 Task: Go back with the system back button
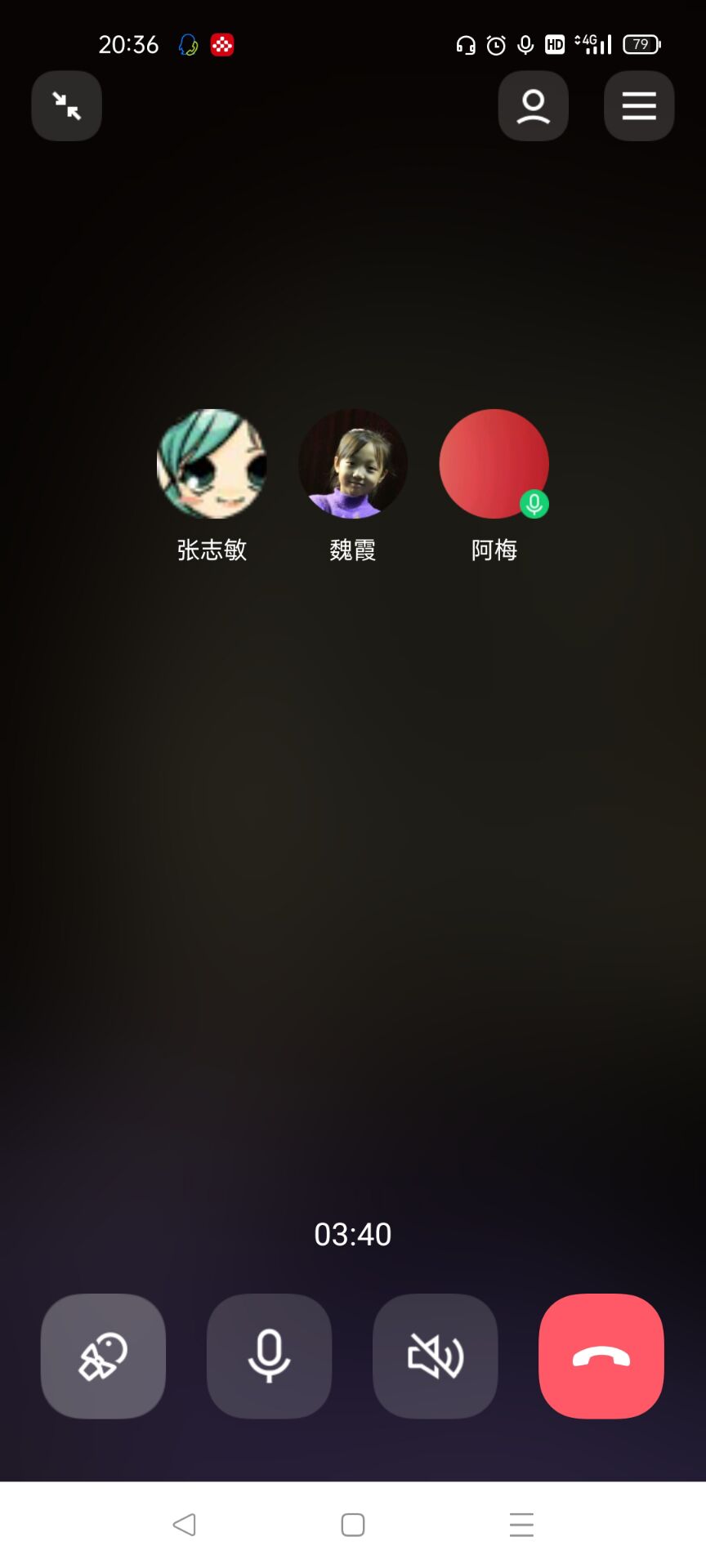click(185, 1524)
